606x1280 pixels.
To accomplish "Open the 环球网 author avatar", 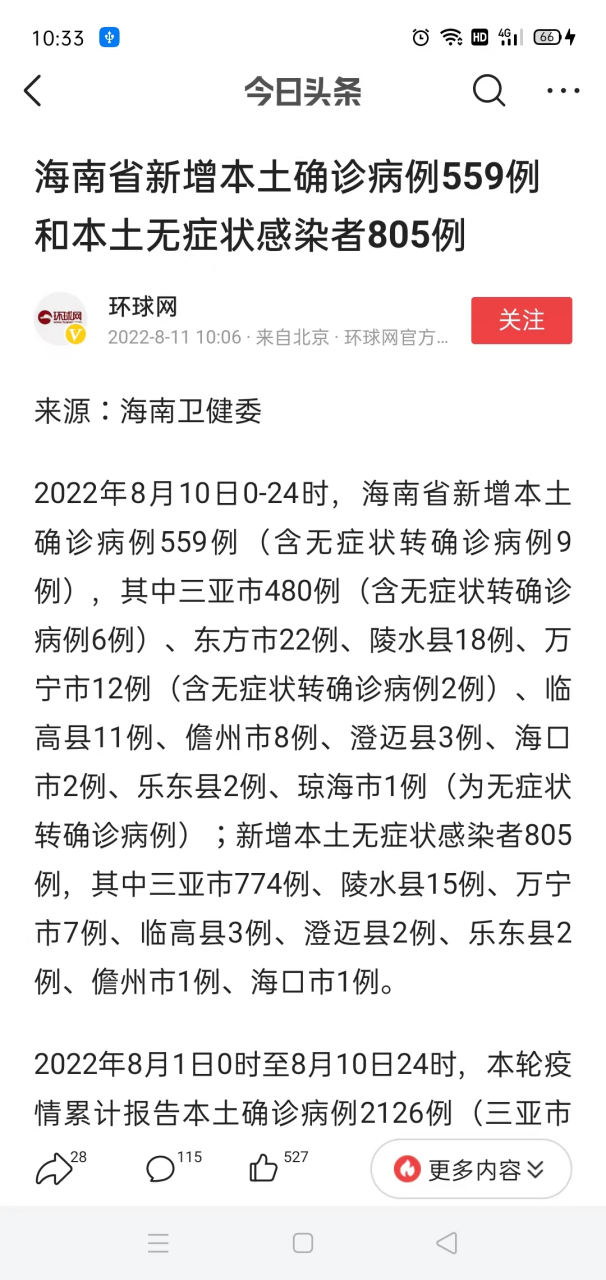I will [60, 320].
